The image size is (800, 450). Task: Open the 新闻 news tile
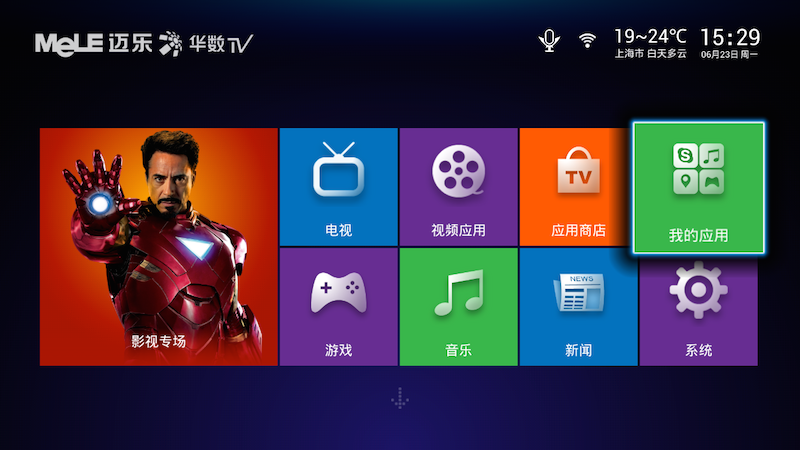pos(578,306)
